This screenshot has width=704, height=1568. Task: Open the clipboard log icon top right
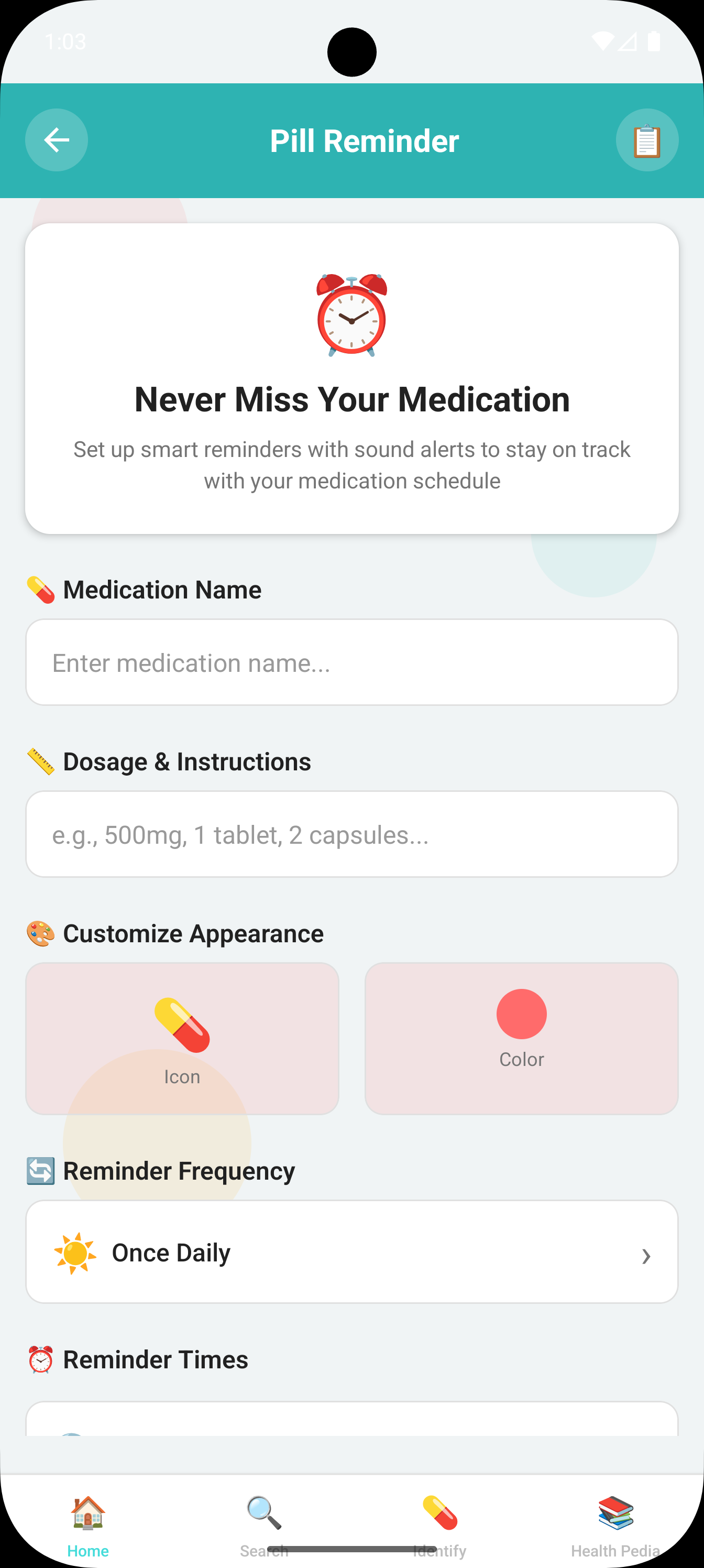coord(647,139)
